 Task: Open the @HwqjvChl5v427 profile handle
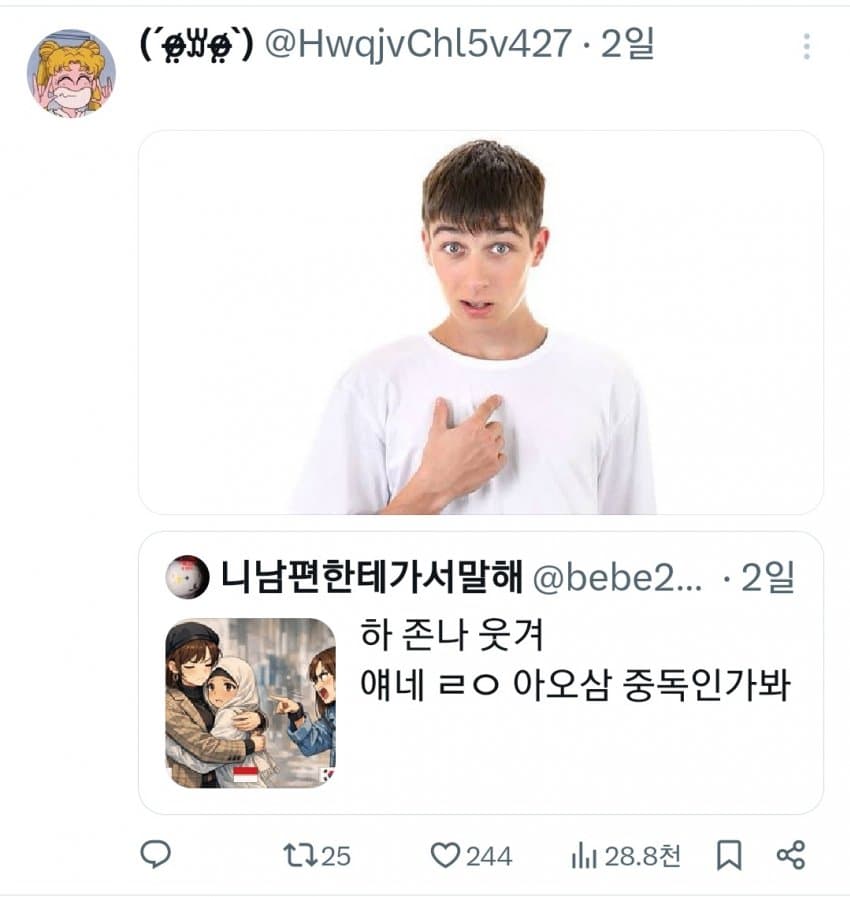(x=417, y=44)
